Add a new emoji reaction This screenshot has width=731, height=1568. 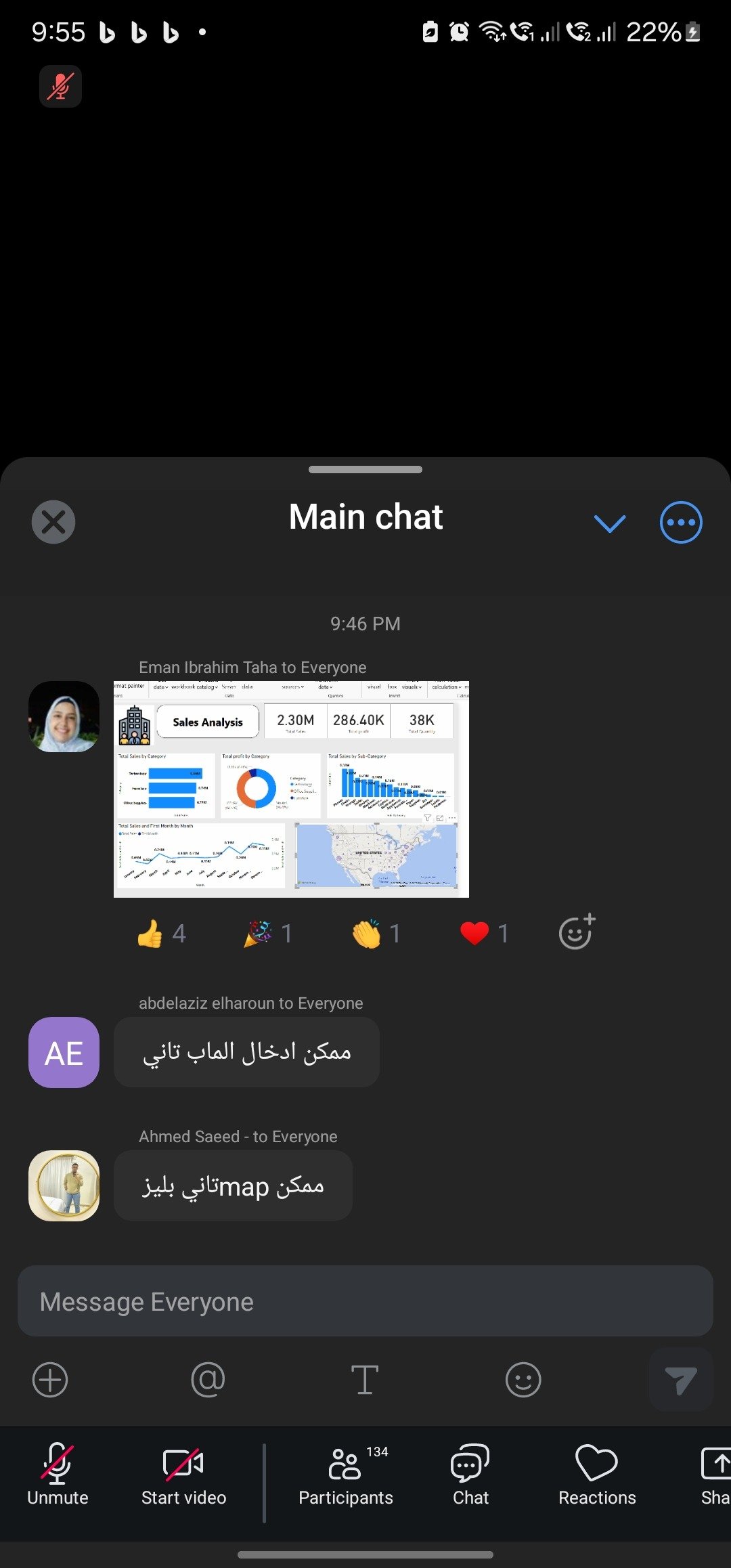(577, 932)
